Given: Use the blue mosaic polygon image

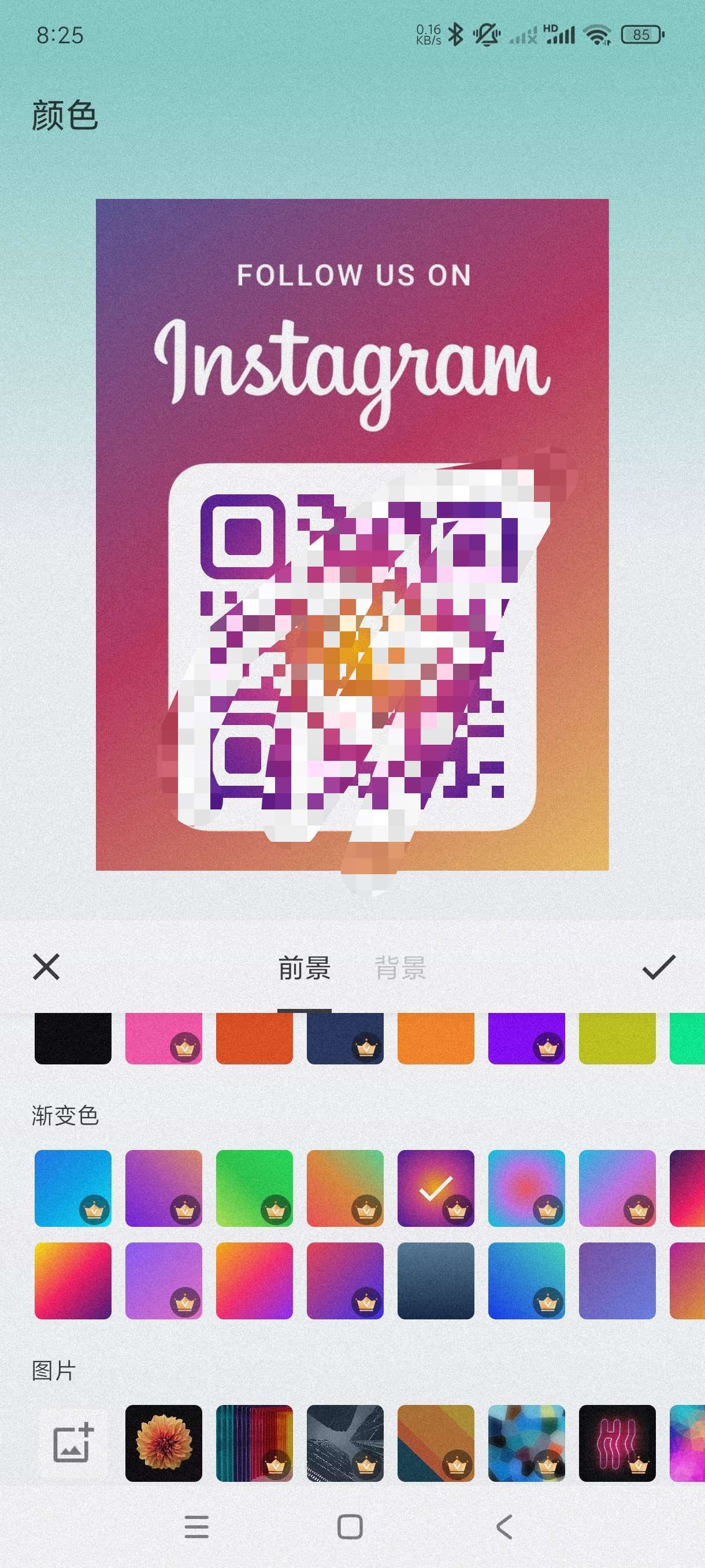Looking at the screenshot, I should tap(526, 1443).
